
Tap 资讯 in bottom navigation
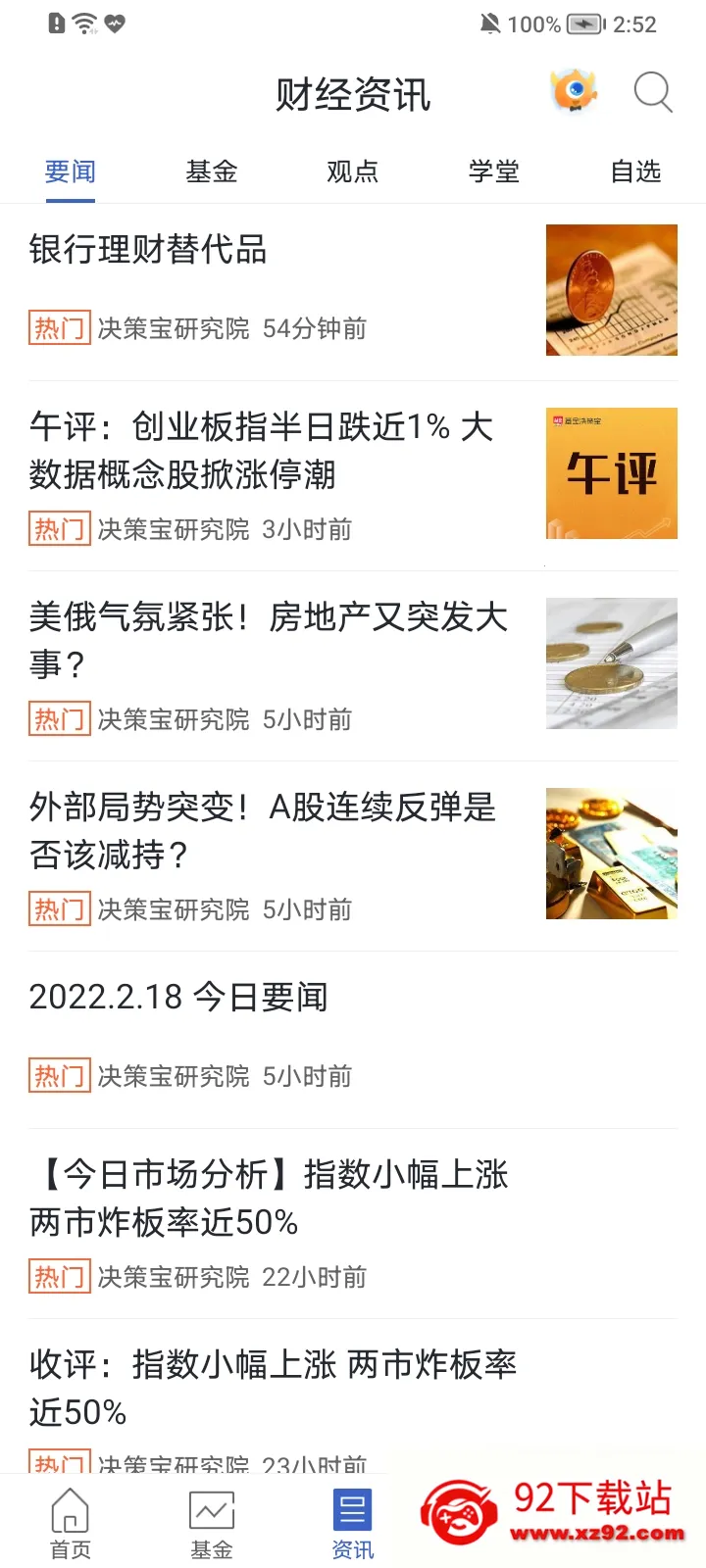(x=353, y=1523)
